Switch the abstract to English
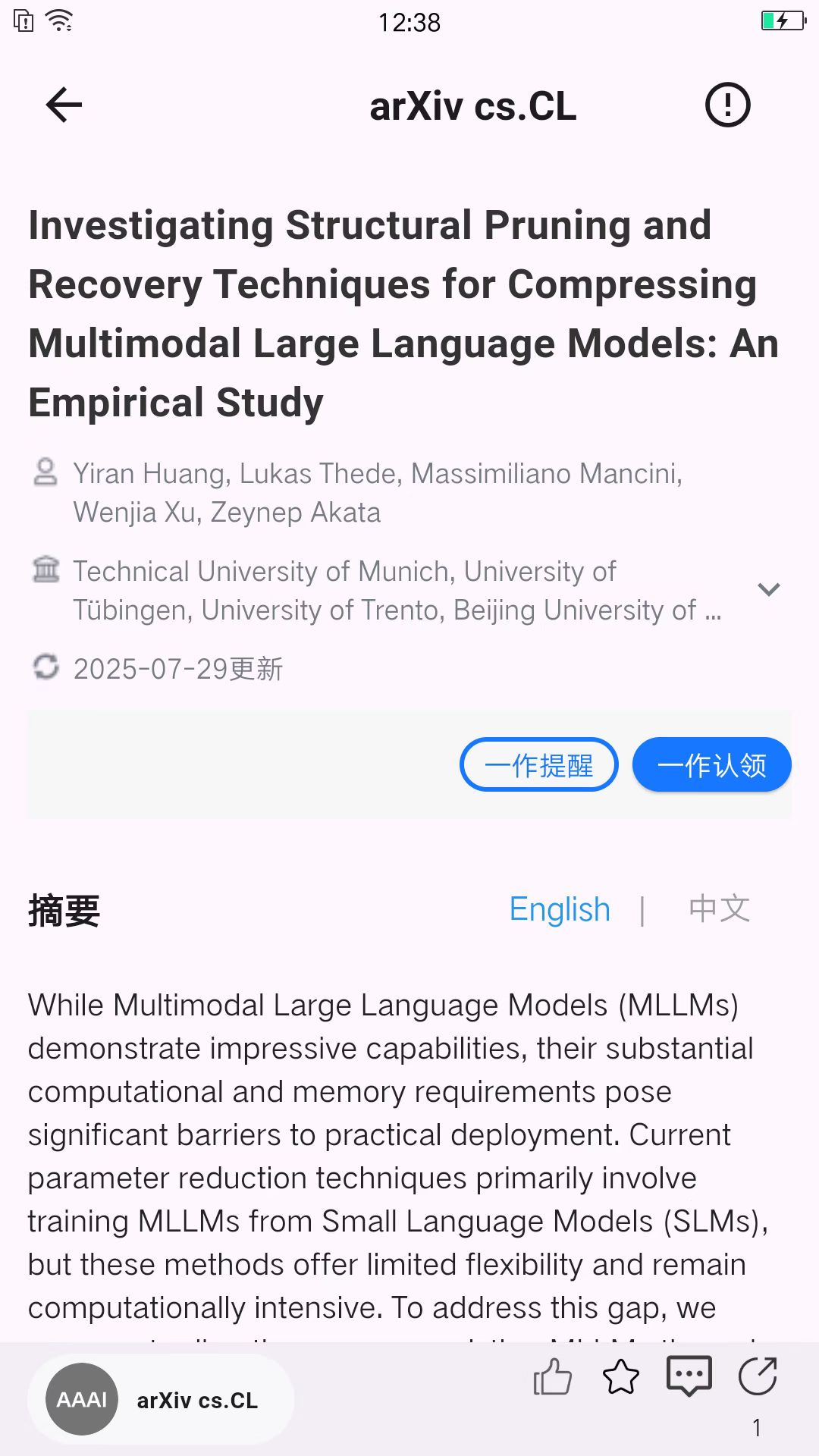 click(x=560, y=909)
